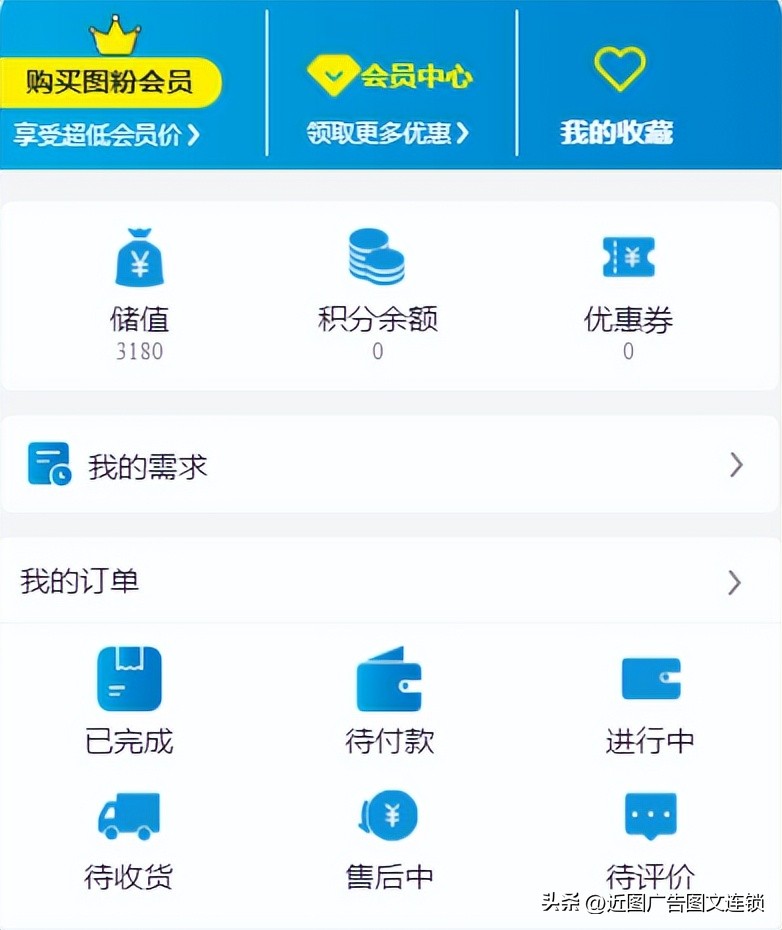Select the 待收货 delivery truck icon

[x=129, y=814]
